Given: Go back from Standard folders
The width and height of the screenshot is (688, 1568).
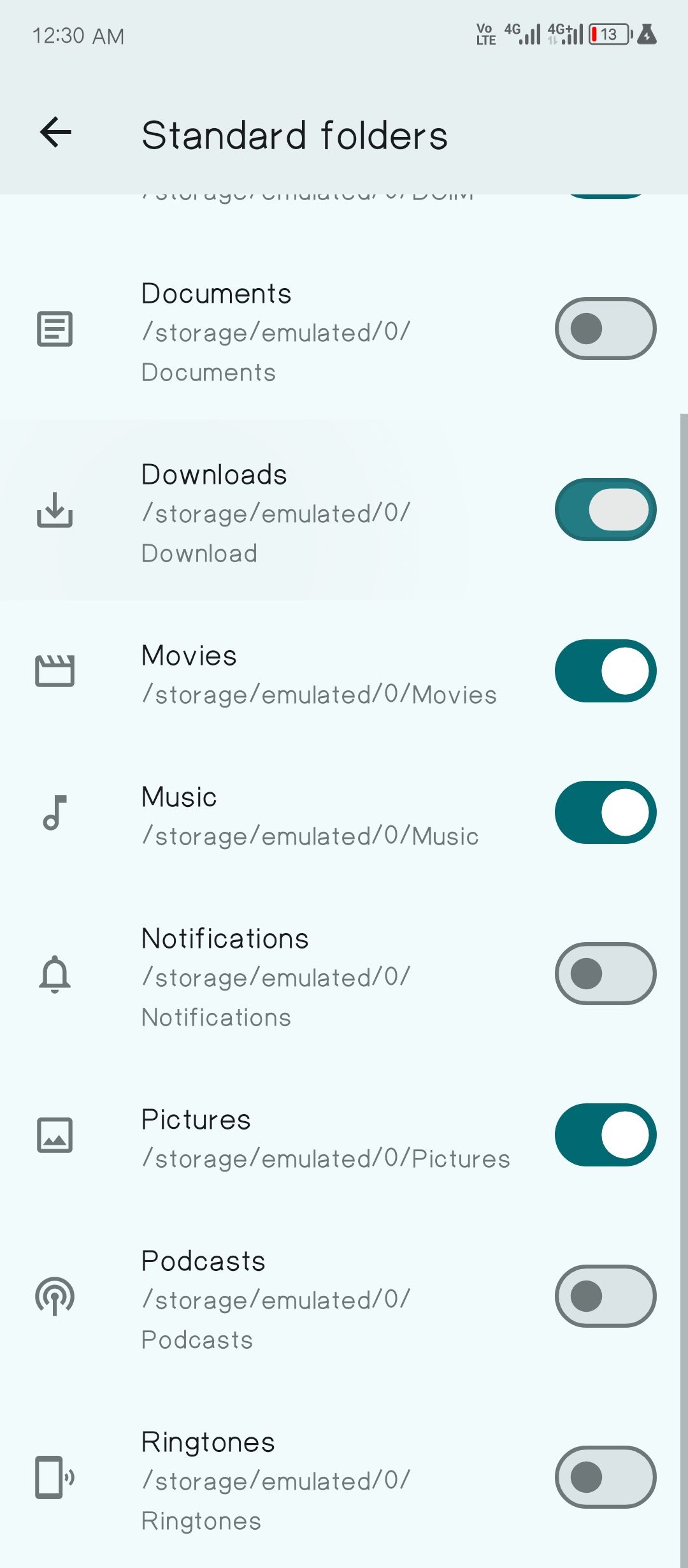Looking at the screenshot, I should 56,133.
